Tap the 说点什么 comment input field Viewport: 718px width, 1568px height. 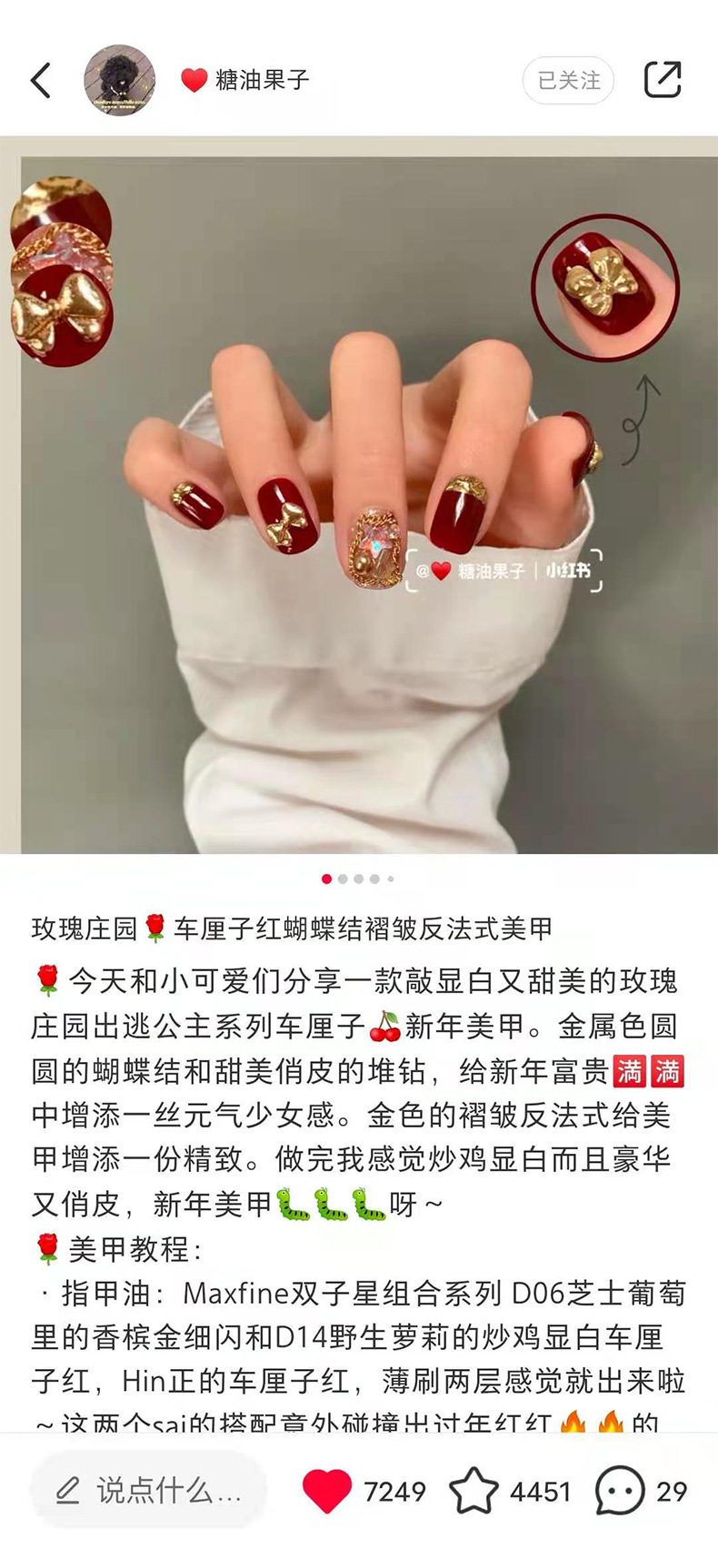(x=149, y=1491)
